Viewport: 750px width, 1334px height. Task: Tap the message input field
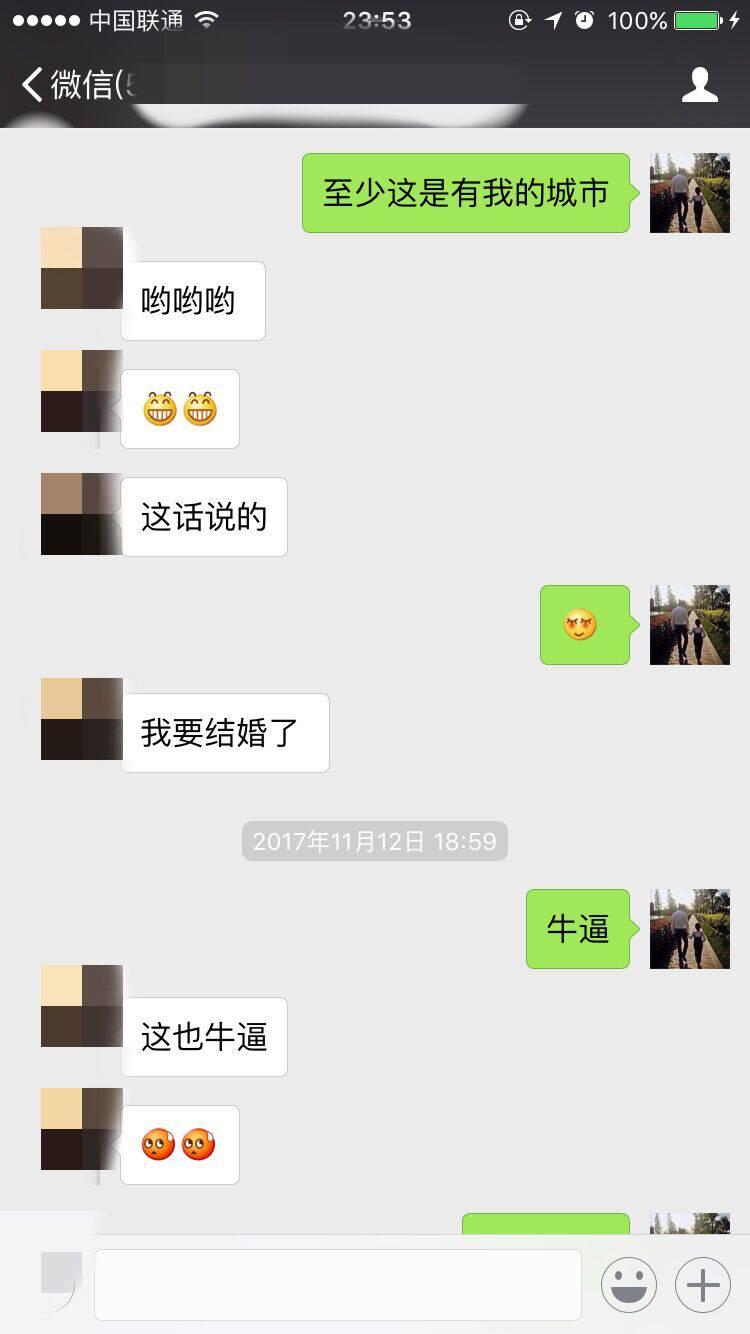point(337,1284)
